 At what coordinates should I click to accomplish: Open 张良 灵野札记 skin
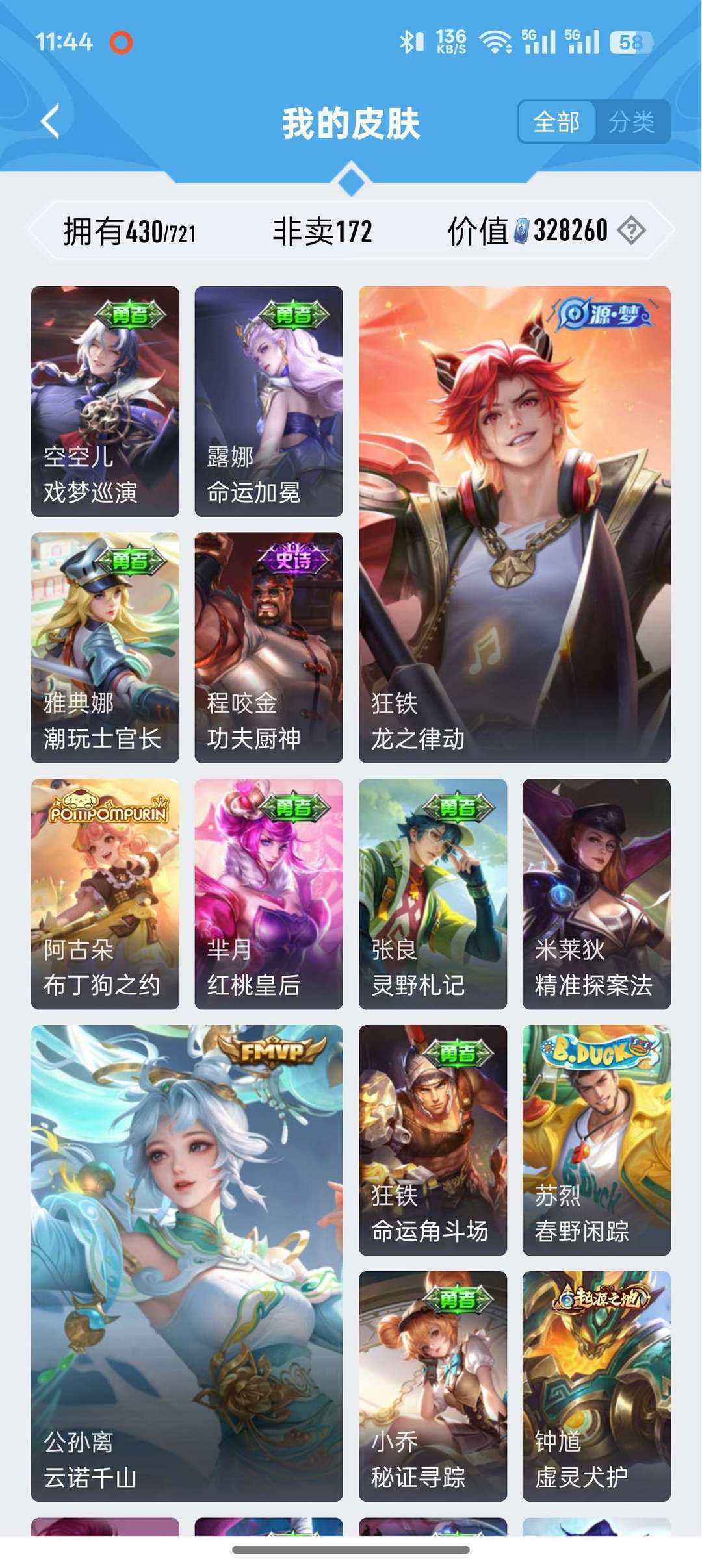point(433,894)
